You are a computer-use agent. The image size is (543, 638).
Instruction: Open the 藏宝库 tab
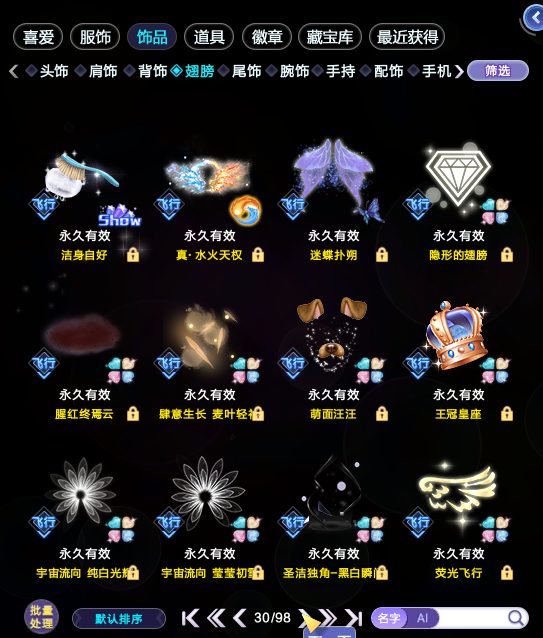329,37
